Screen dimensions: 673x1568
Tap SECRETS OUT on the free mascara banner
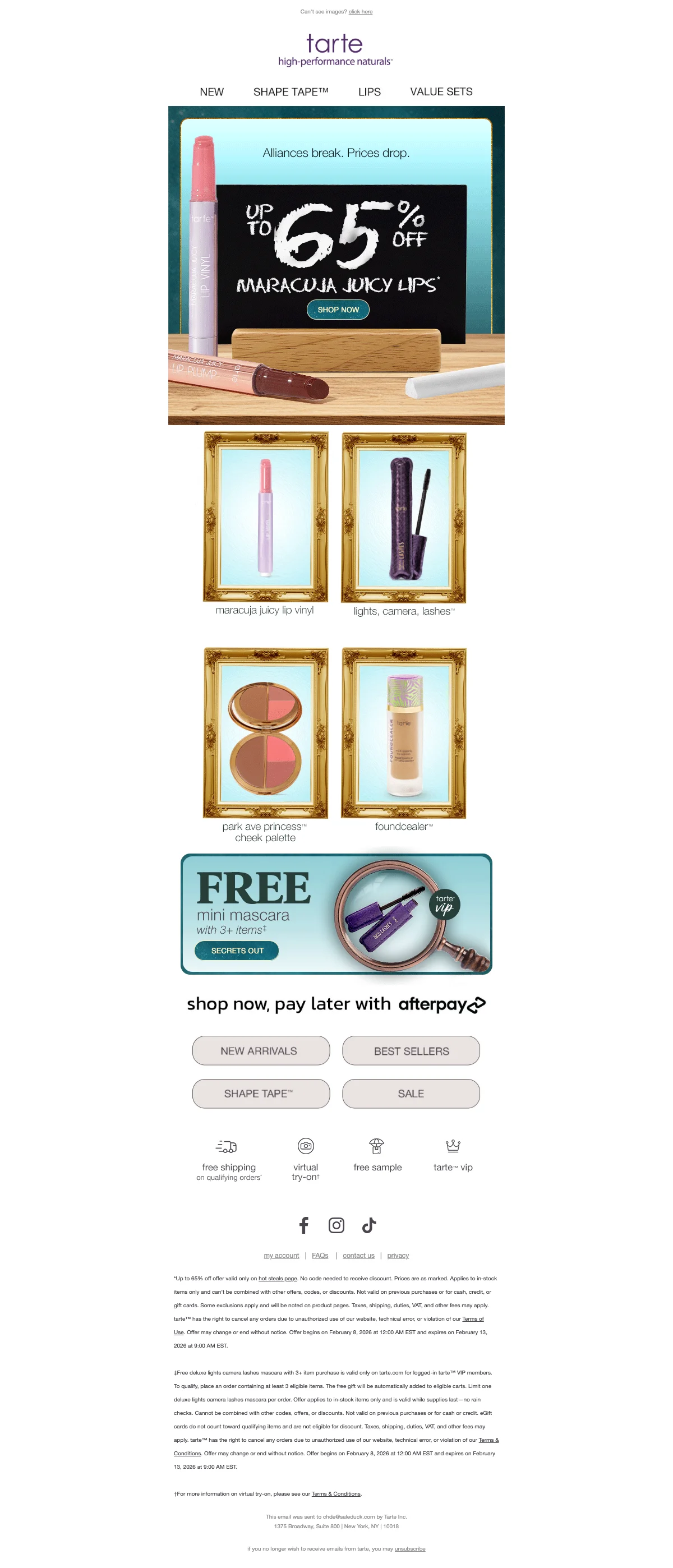coord(237,950)
